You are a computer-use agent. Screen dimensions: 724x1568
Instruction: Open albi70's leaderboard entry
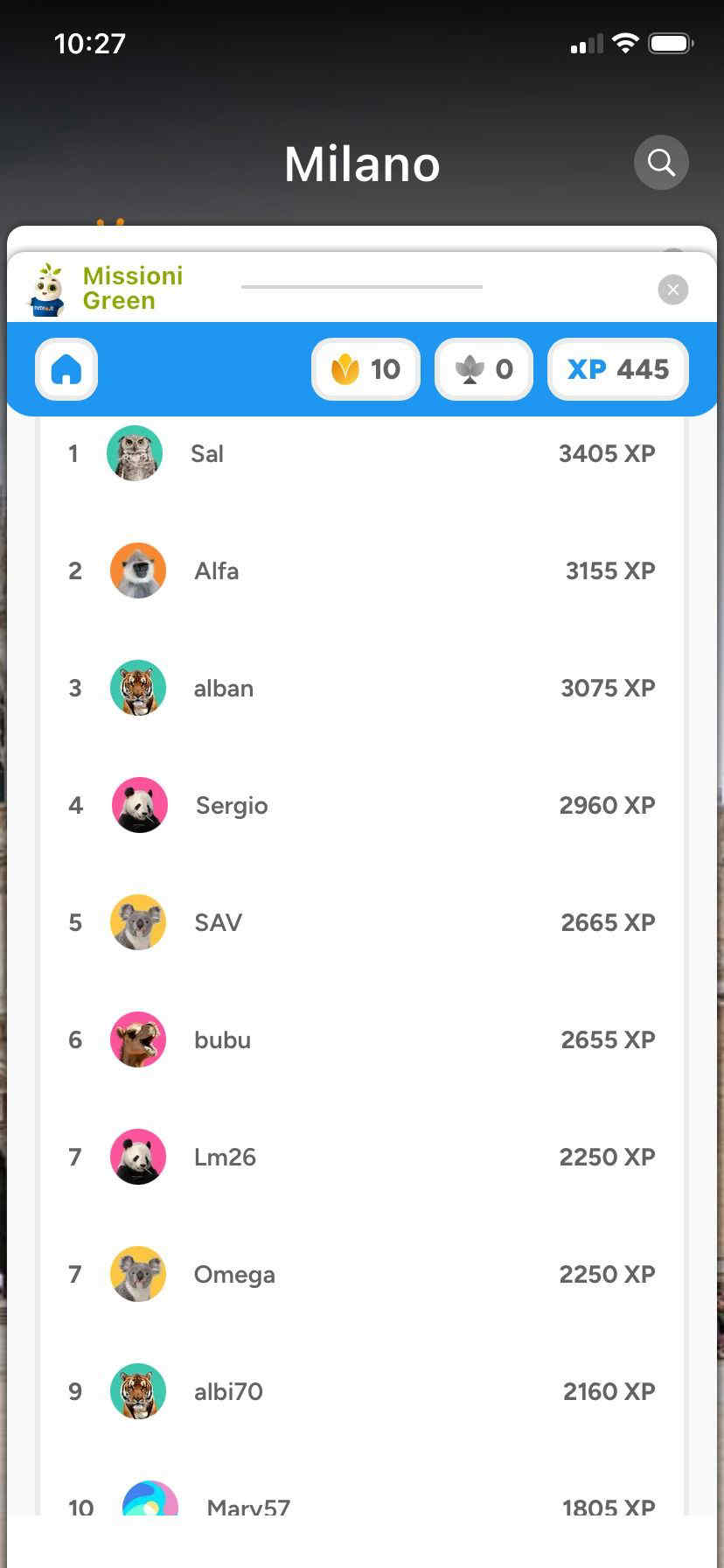361,1391
